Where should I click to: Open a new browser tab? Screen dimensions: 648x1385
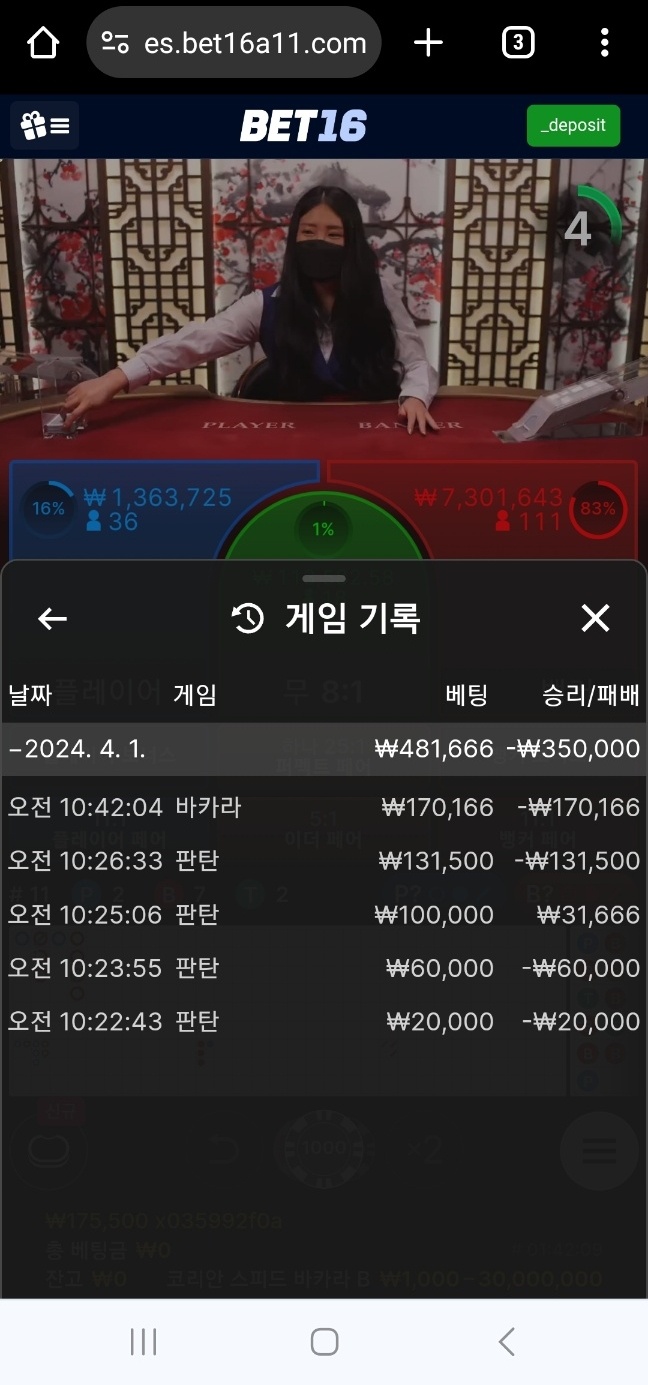428,43
